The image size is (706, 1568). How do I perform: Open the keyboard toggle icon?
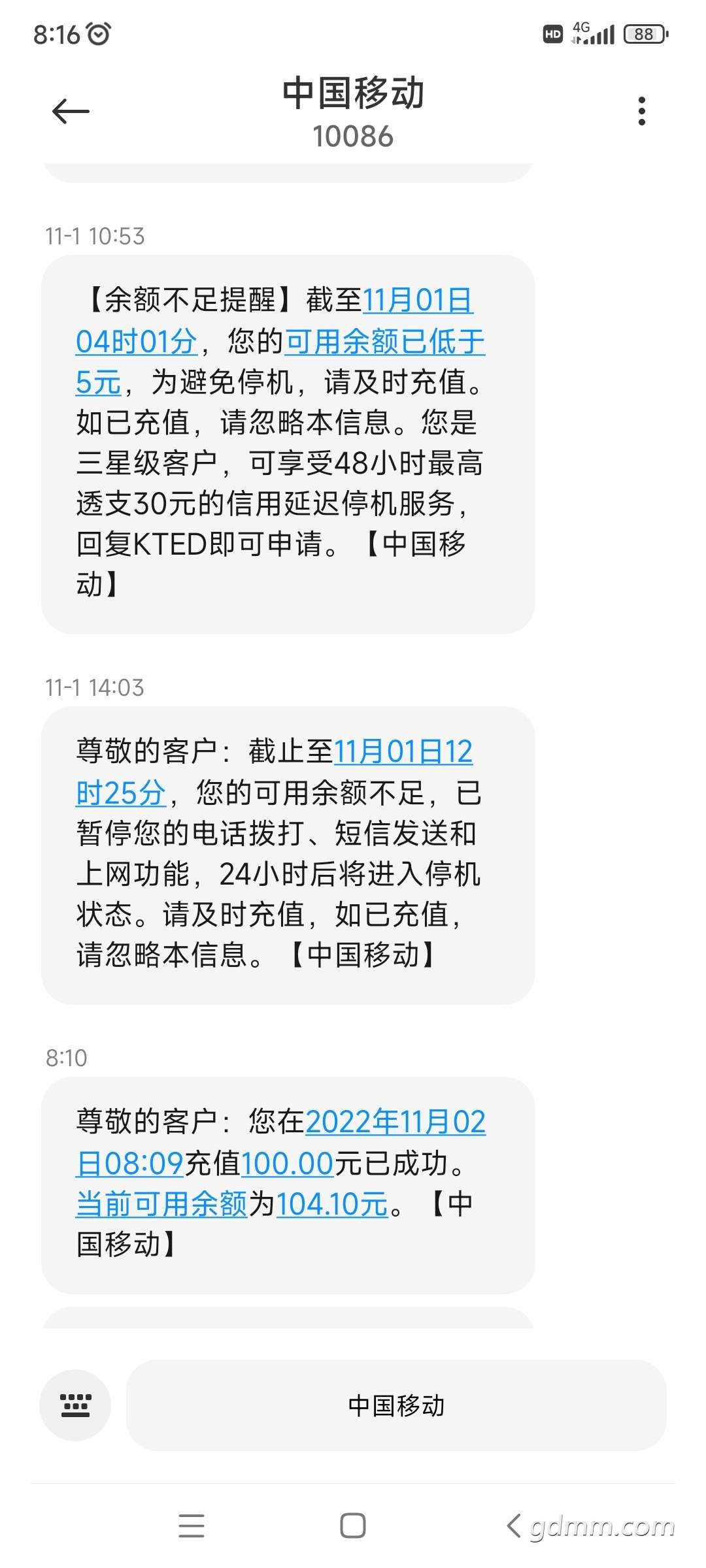(x=75, y=1405)
